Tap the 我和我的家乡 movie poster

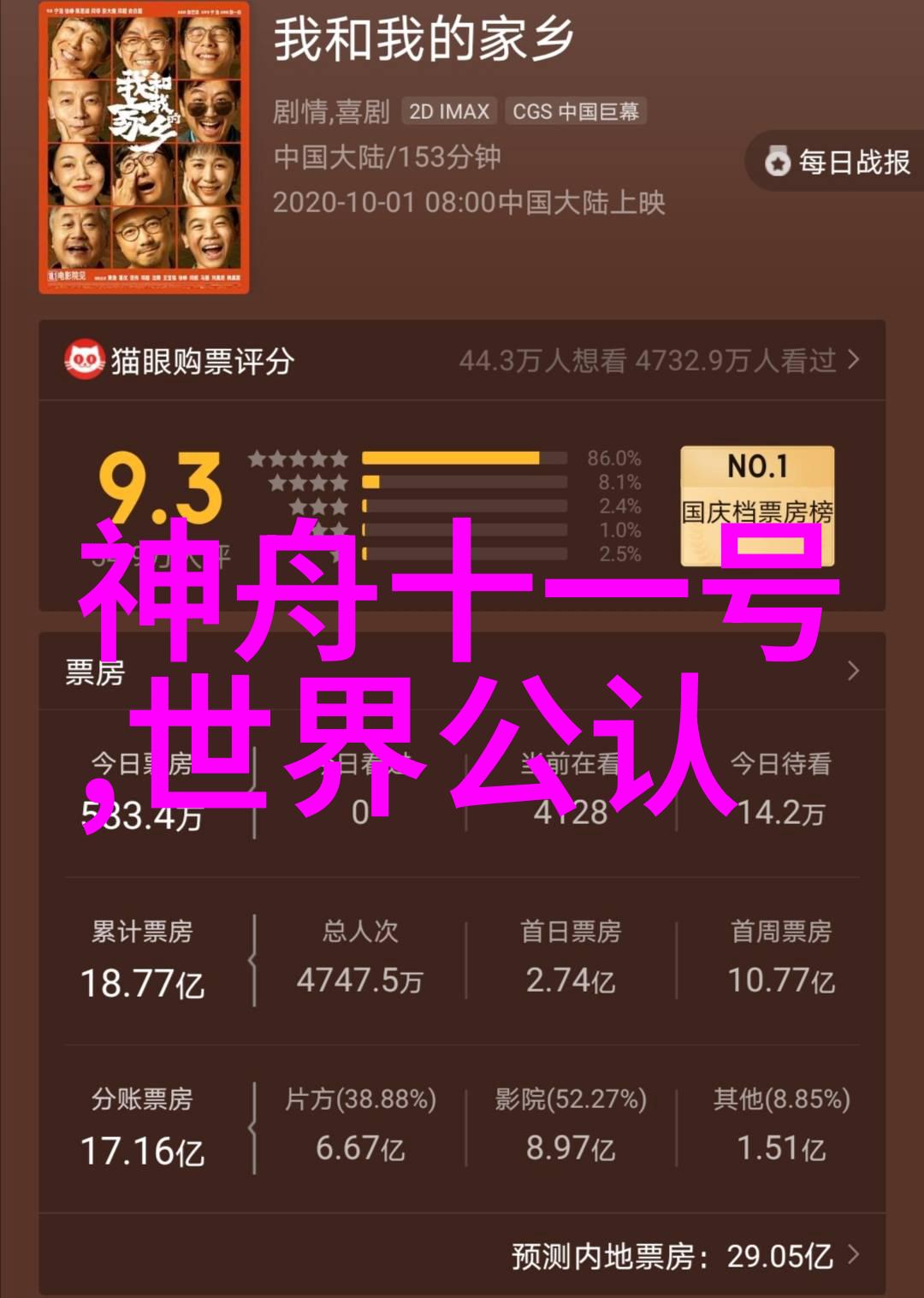[x=144, y=147]
